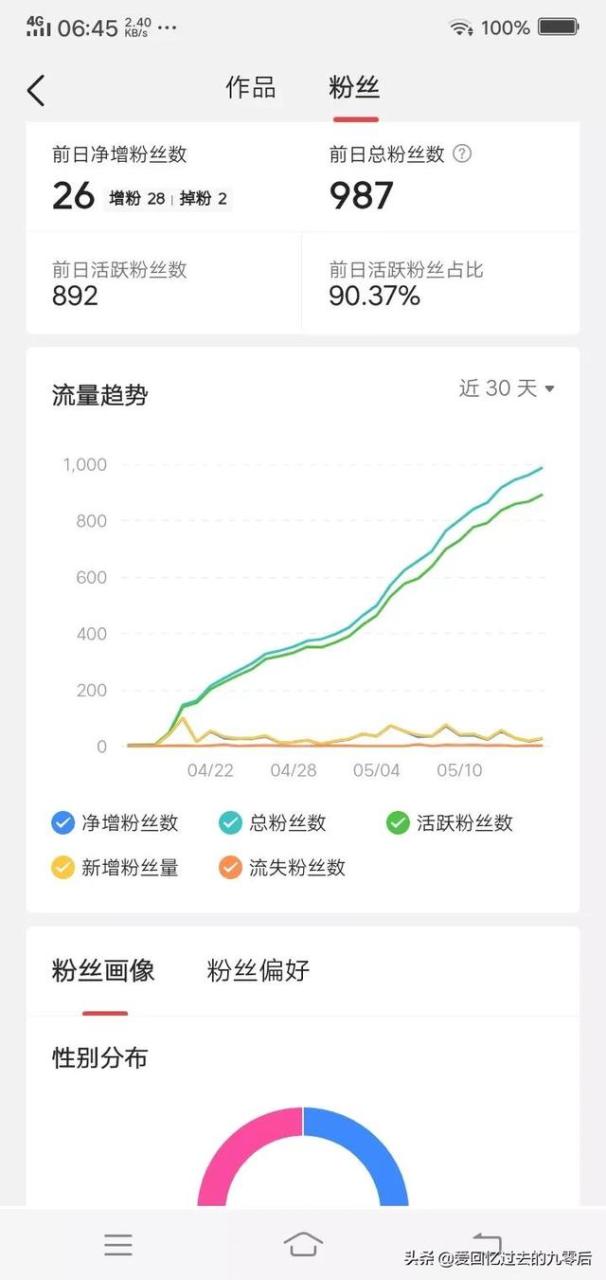Open the help icon beside 前日总粉丝数
Screen dimensions: 606x1280
pyautogui.click(x=462, y=154)
